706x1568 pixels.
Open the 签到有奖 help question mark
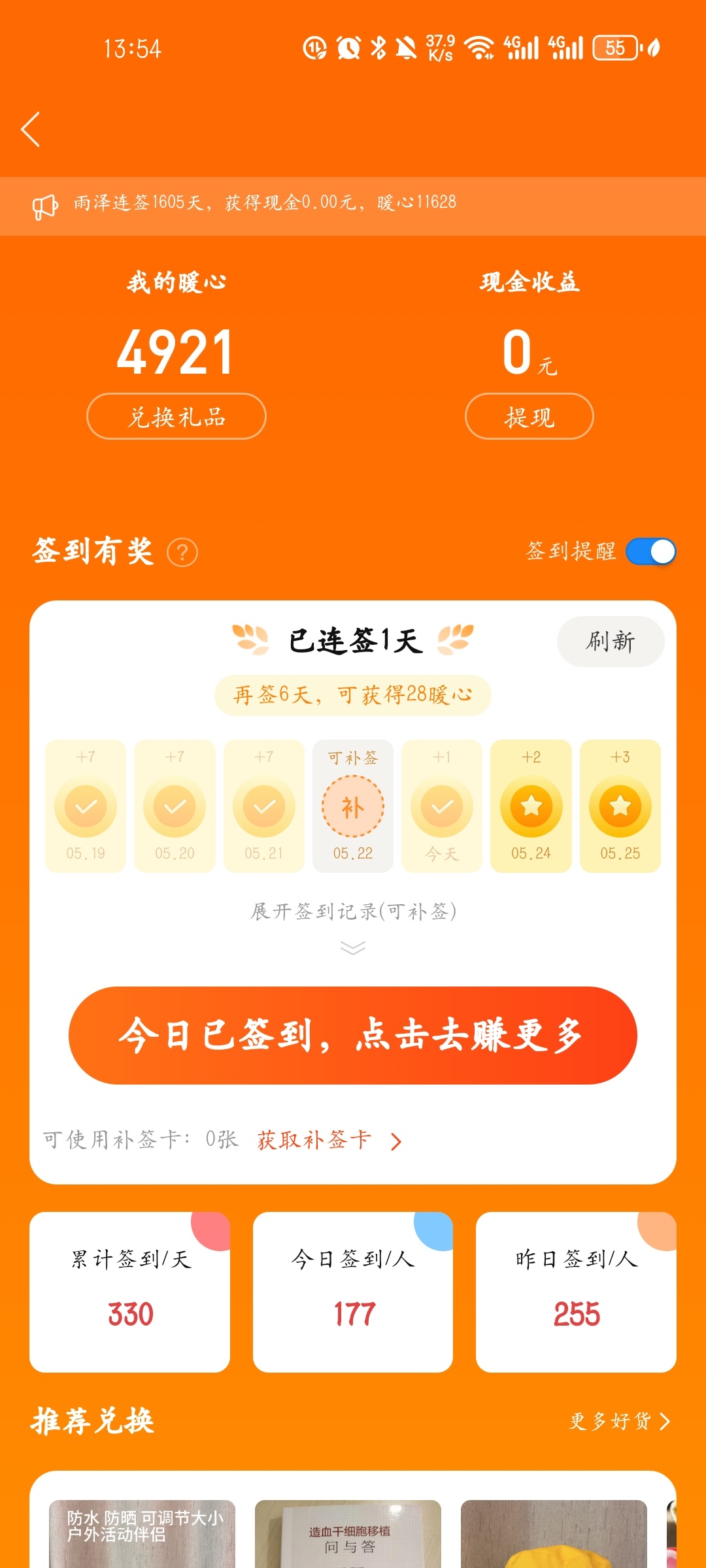(x=182, y=553)
